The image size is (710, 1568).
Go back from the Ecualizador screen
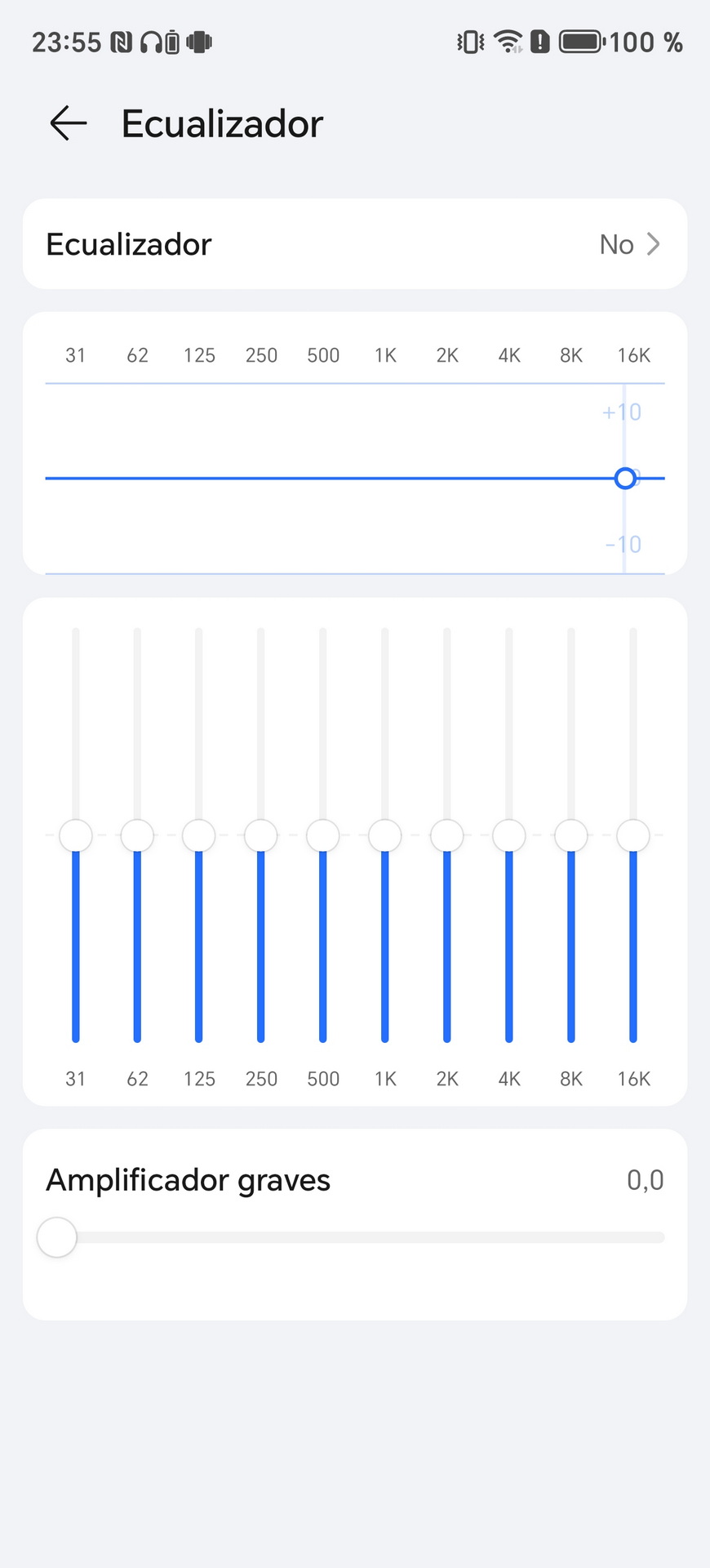tap(69, 123)
